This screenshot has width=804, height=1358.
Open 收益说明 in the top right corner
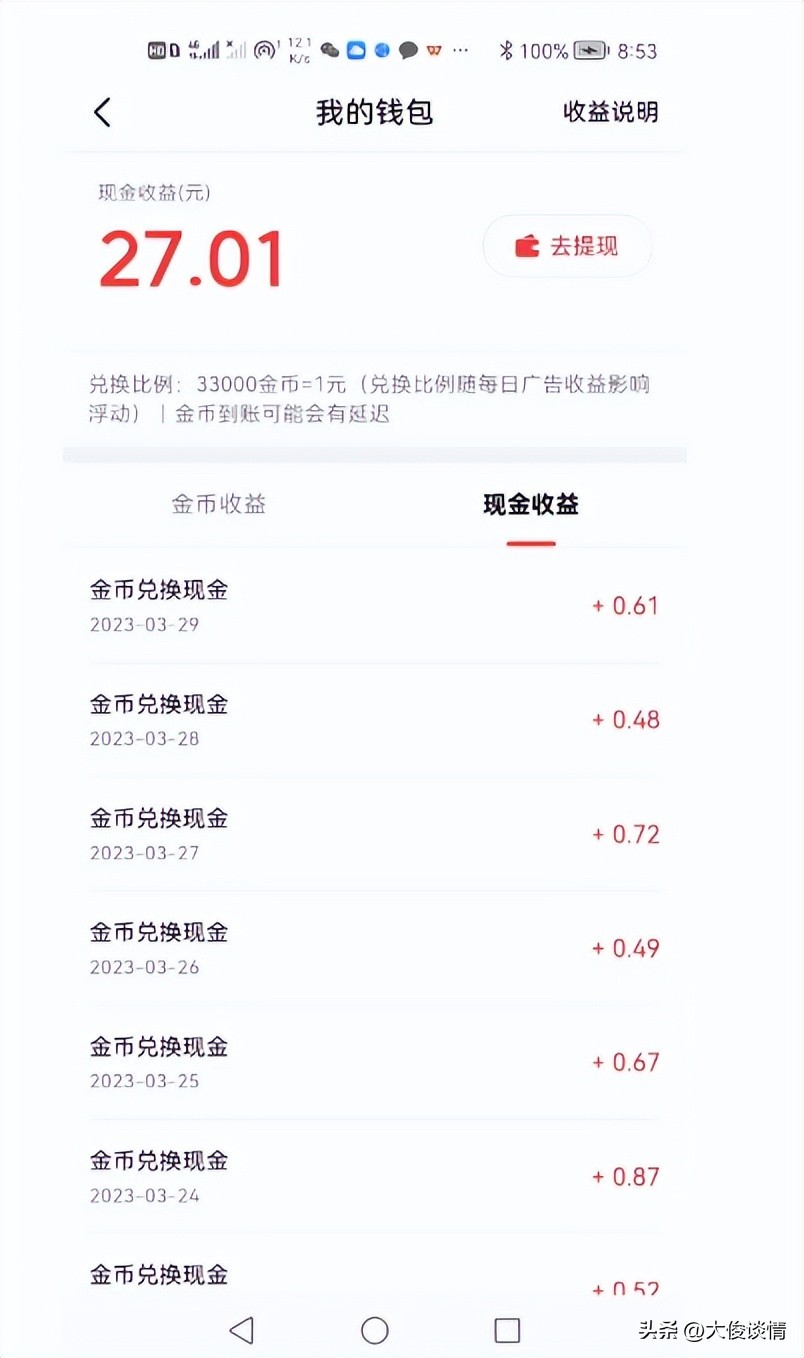(x=611, y=112)
